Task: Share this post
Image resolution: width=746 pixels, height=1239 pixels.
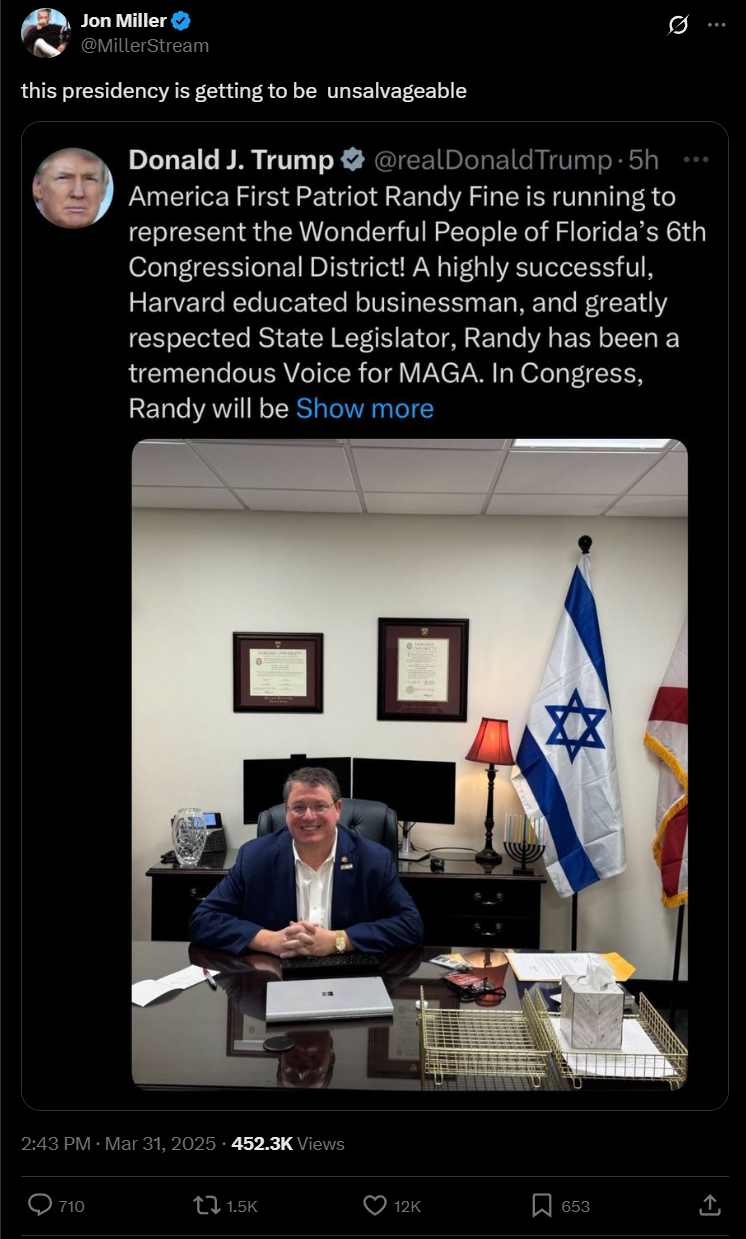Action: coord(709,1205)
